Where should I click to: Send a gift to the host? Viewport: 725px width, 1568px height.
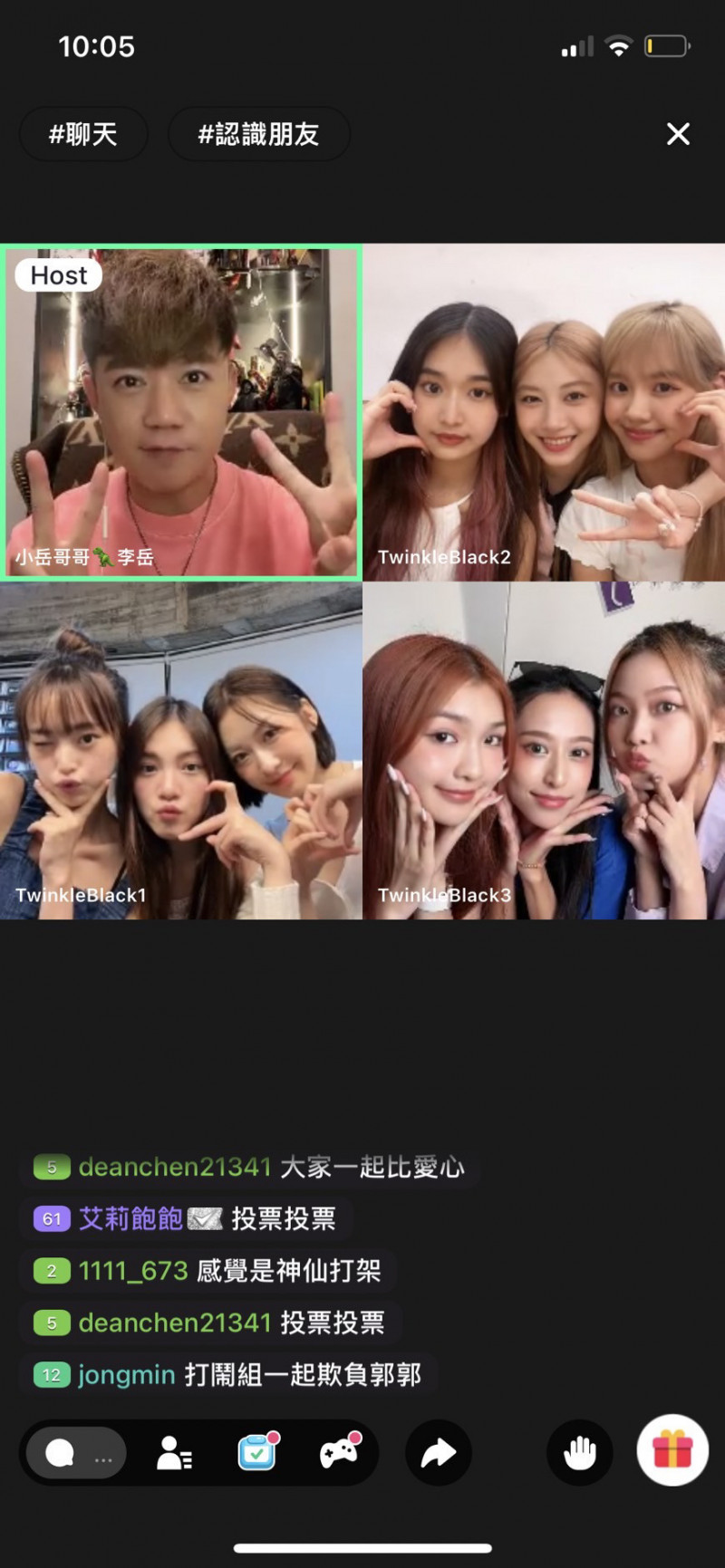672,1450
